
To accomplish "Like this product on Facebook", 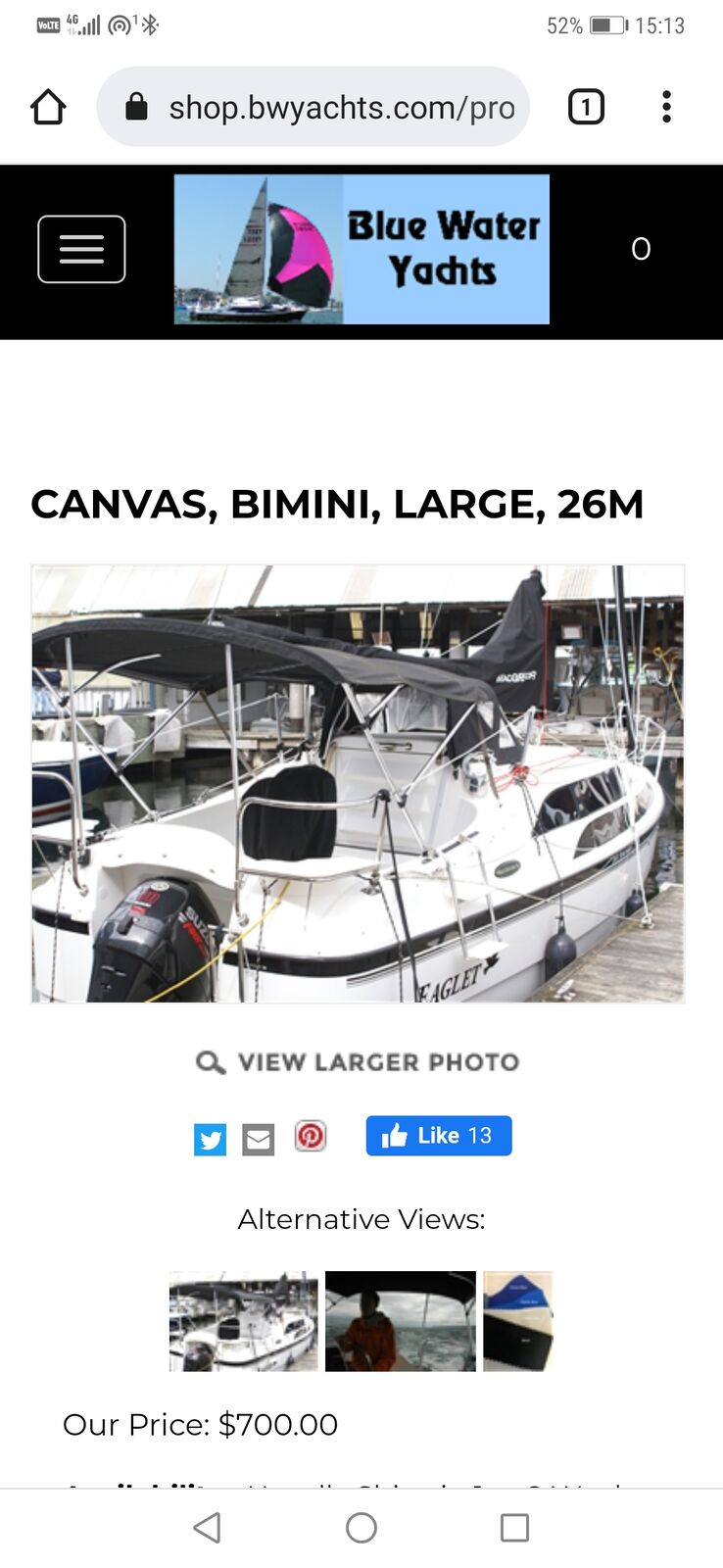I will click(x=438, y=1136).
